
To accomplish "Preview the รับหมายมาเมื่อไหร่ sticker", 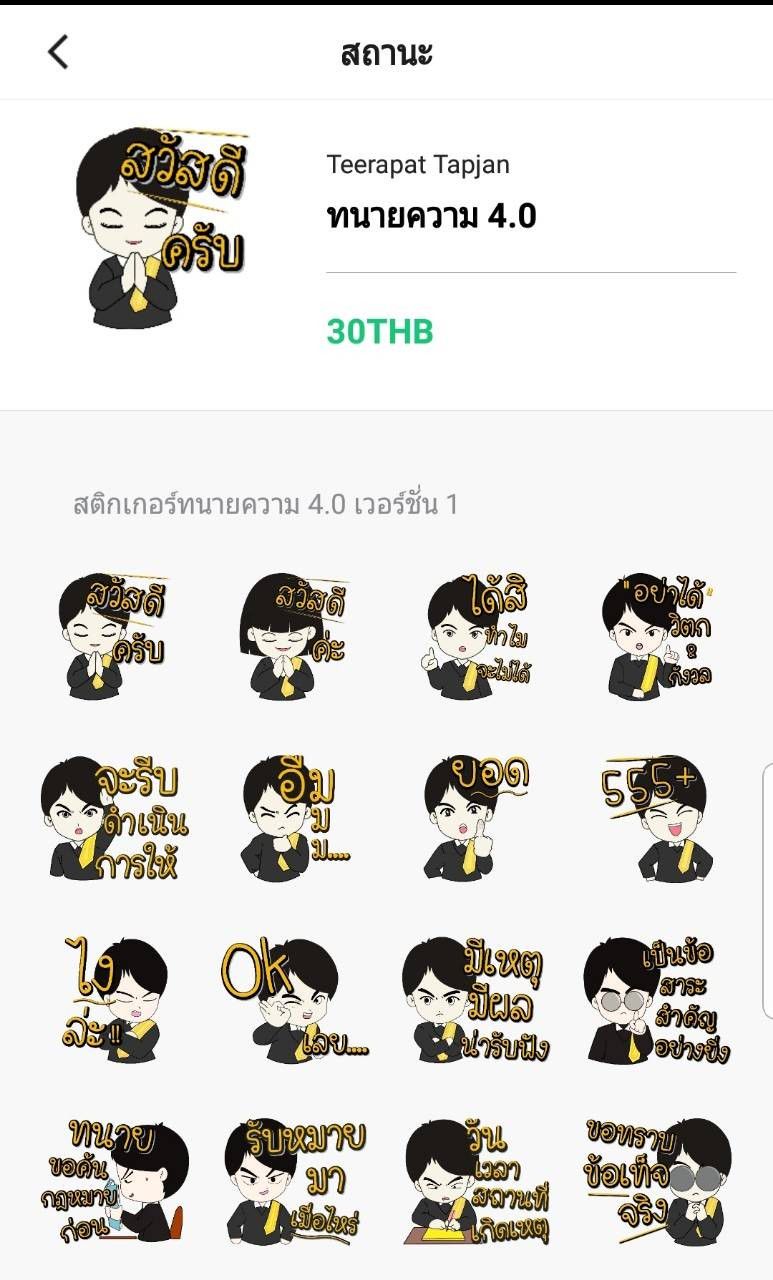I will point(294,1180).
